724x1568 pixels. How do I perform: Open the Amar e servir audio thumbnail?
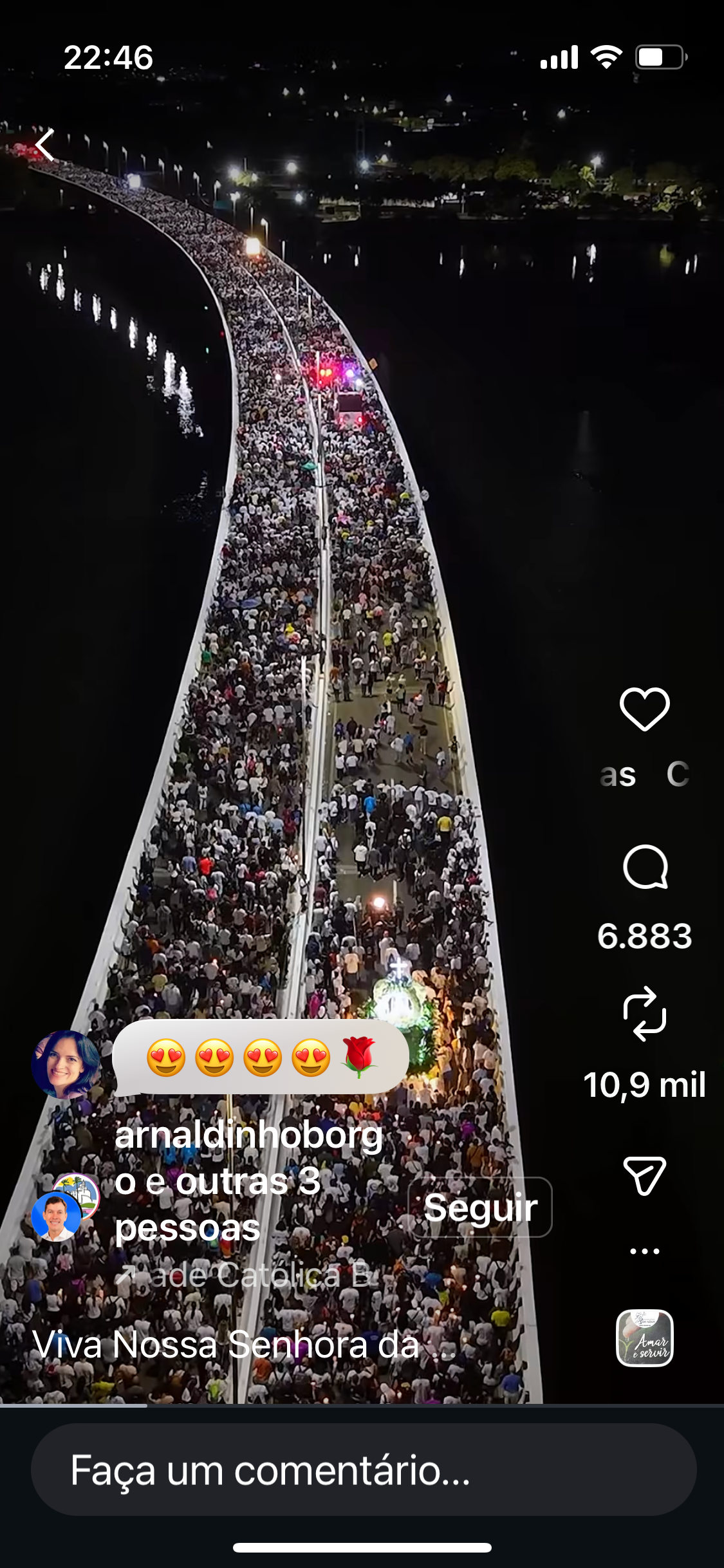644,1338
